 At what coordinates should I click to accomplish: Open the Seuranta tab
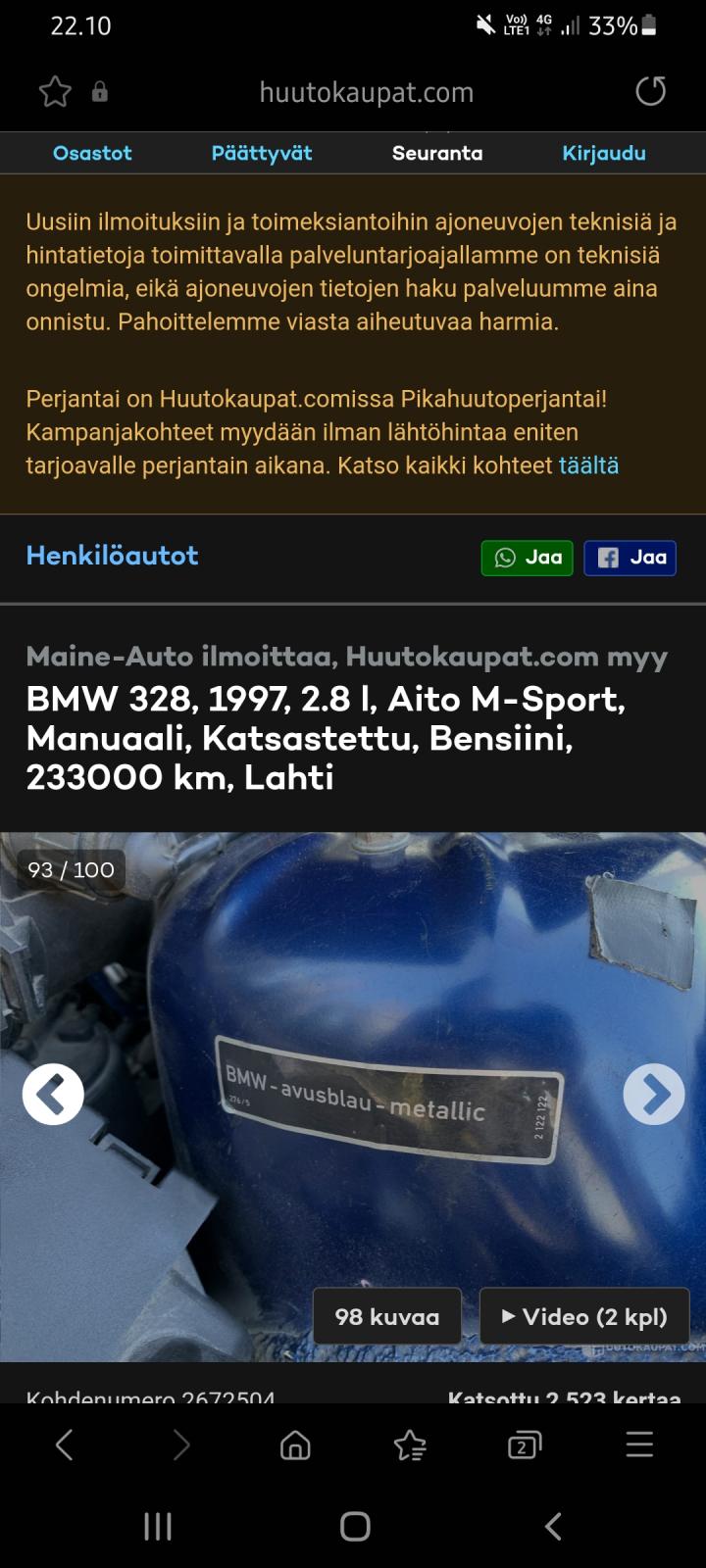(x=437, y=153)
